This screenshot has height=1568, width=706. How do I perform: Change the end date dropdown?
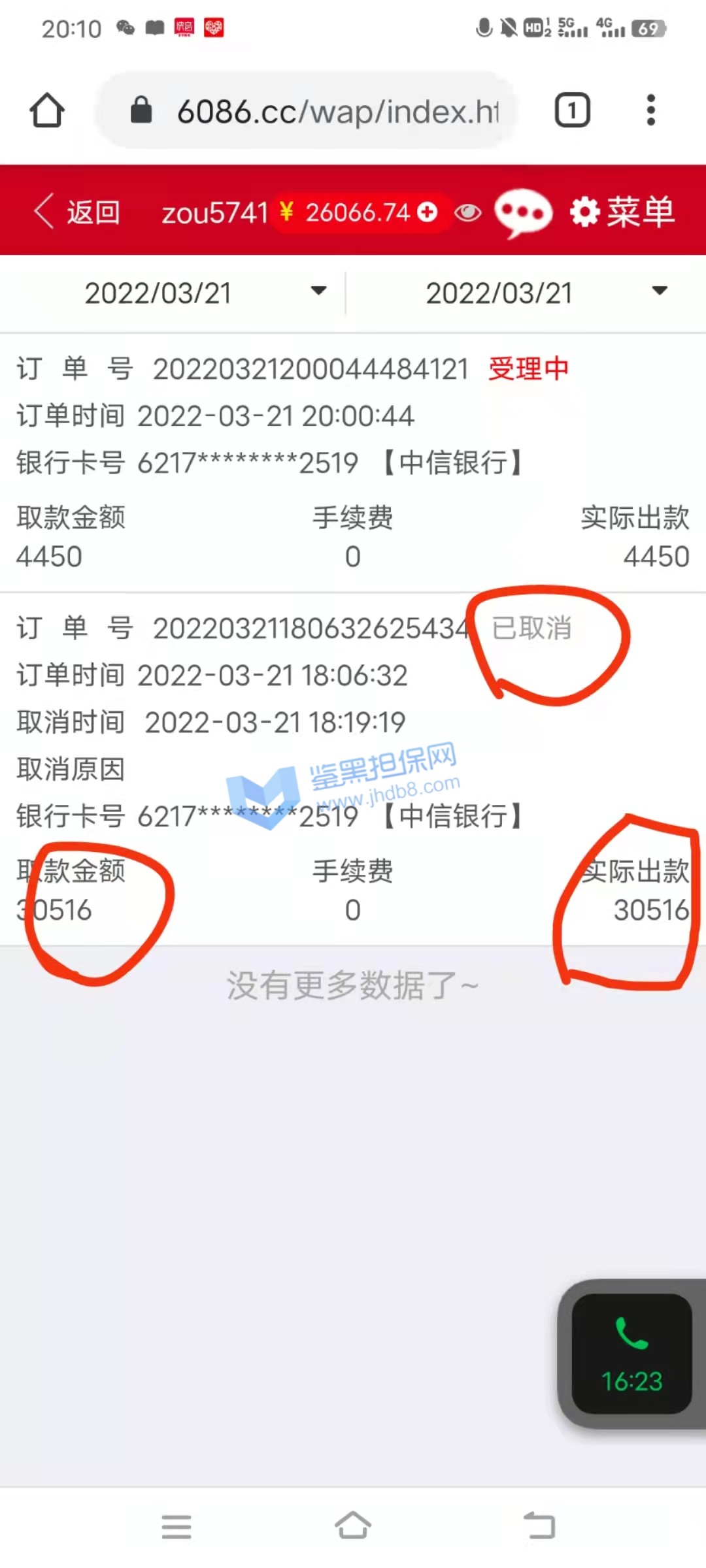[546, 292]
